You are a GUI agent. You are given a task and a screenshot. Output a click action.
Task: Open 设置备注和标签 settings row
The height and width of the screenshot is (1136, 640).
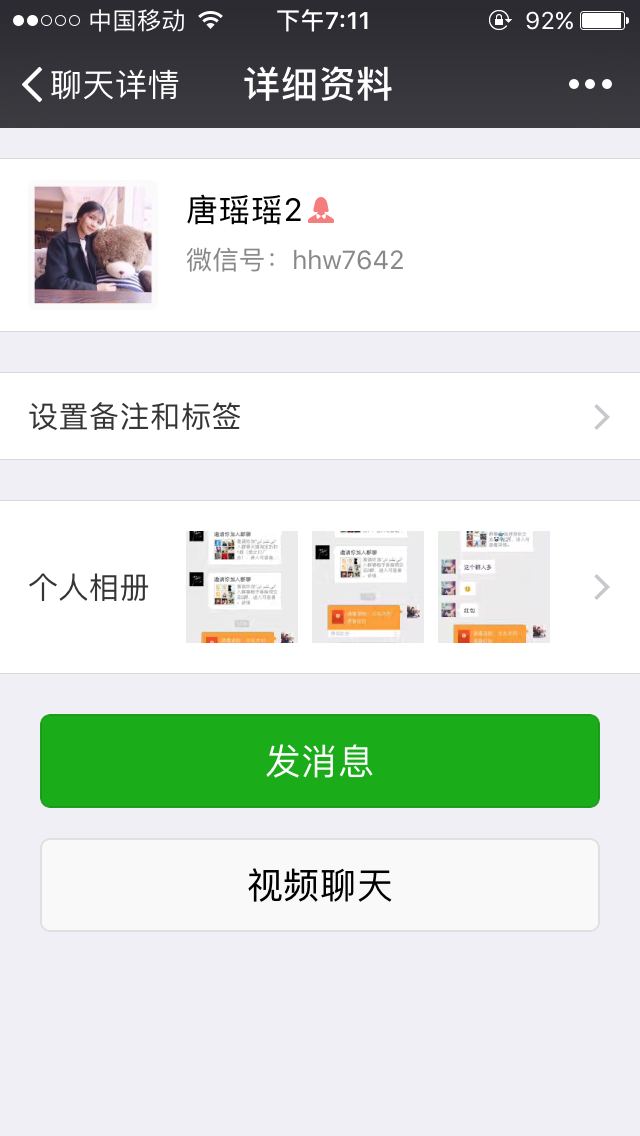320,417
